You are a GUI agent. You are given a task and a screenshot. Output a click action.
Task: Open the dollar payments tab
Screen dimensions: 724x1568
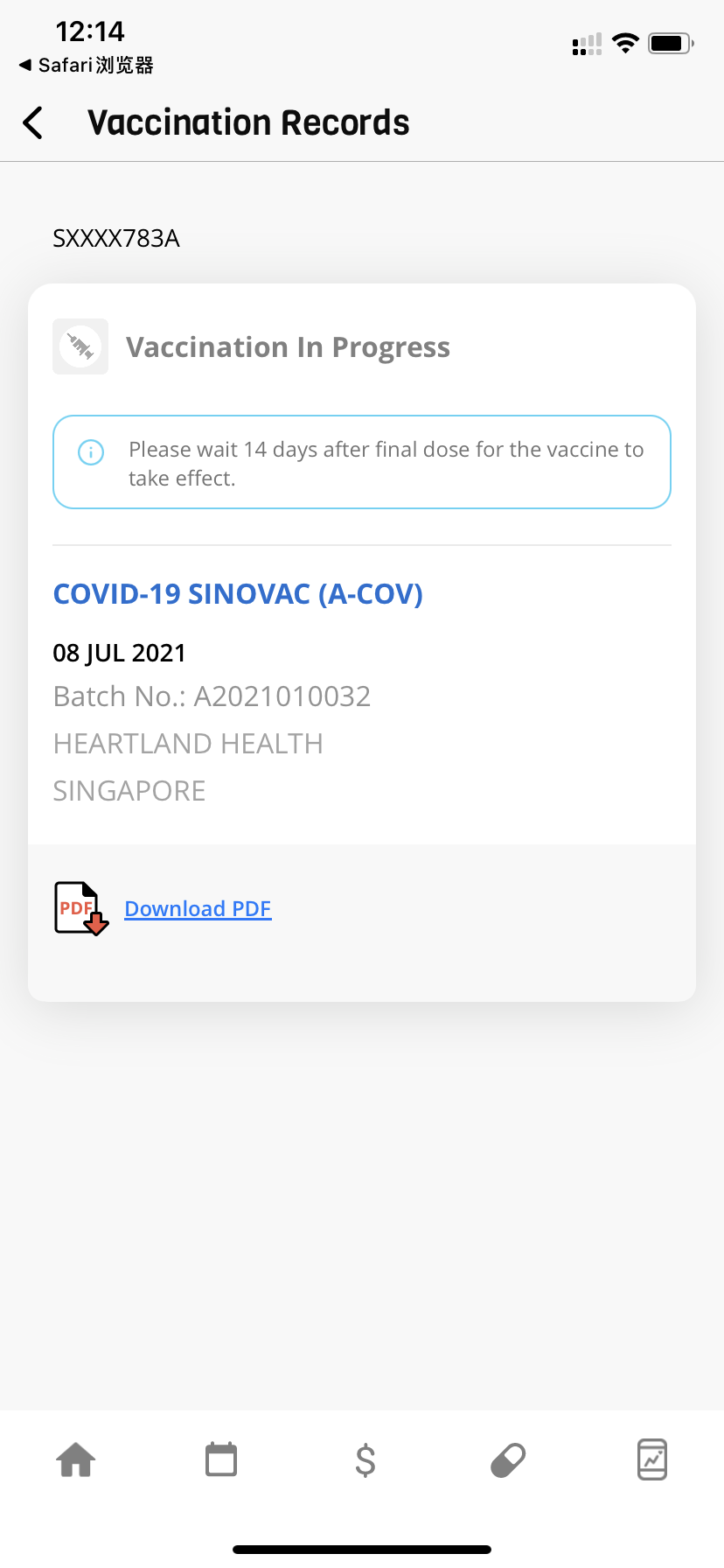(365, 1460)
